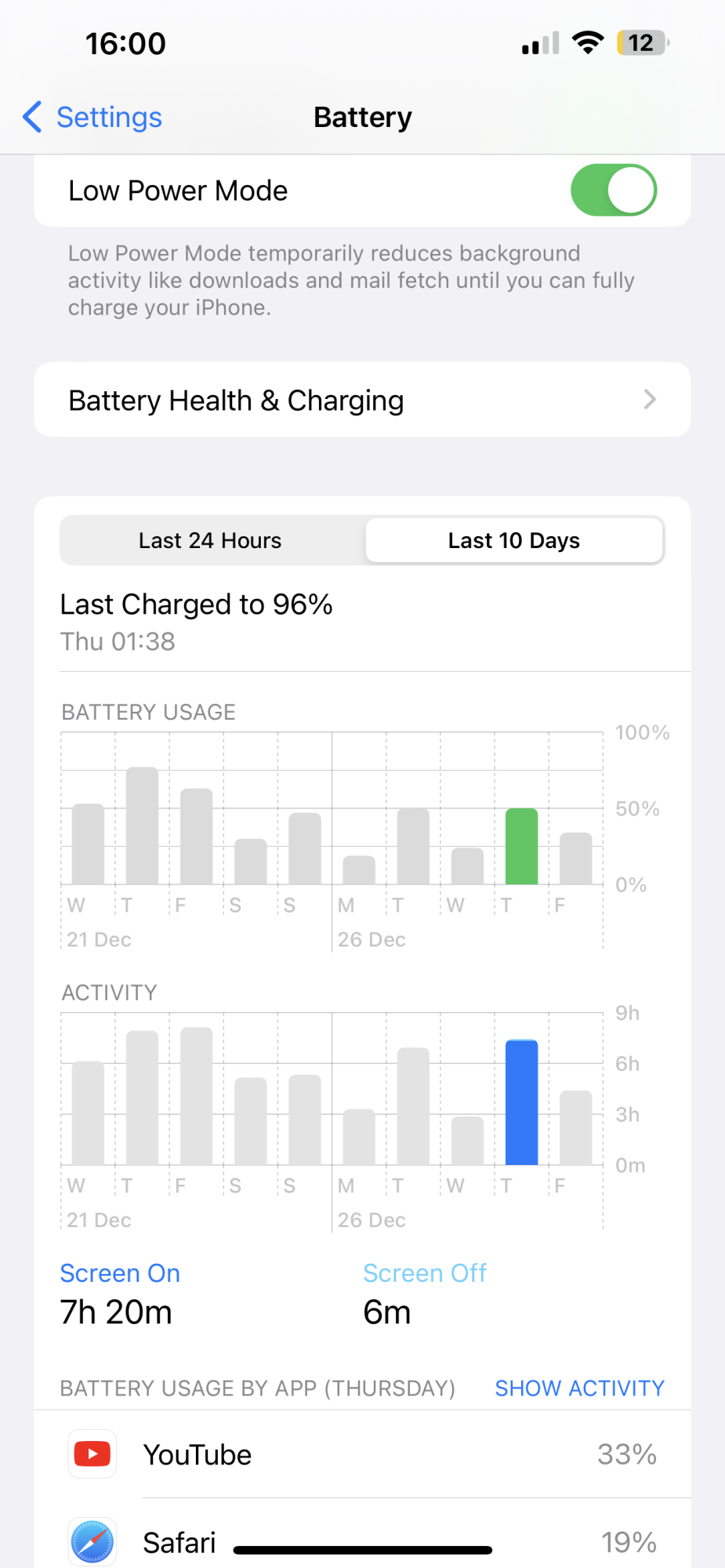
Task: Go back to Settings
Action: (92, 118)
